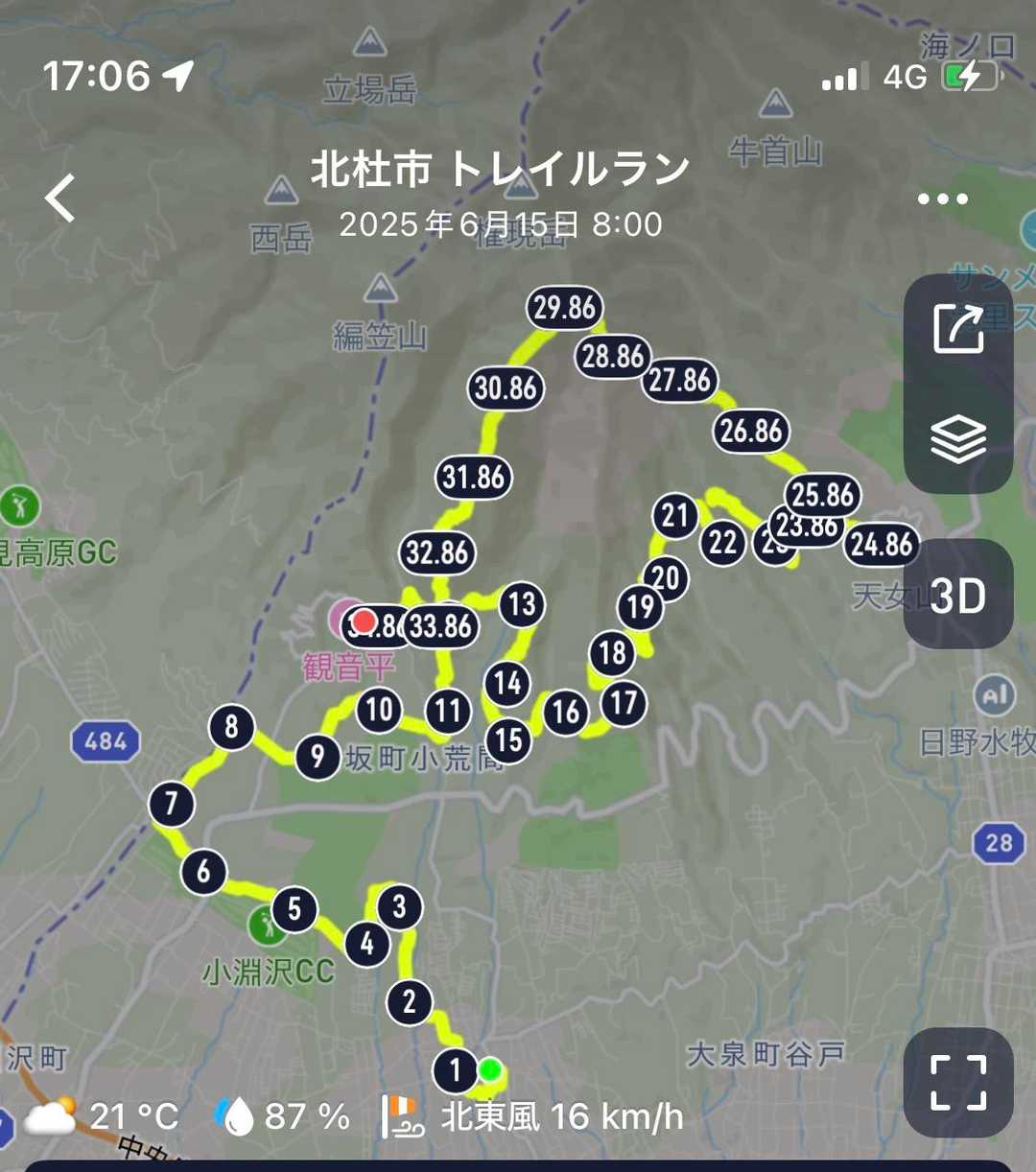The width and height of the screenshot is (1036, 1172).
Task: Expand the map to fullscreen
Action: (x=958, y=1083)
